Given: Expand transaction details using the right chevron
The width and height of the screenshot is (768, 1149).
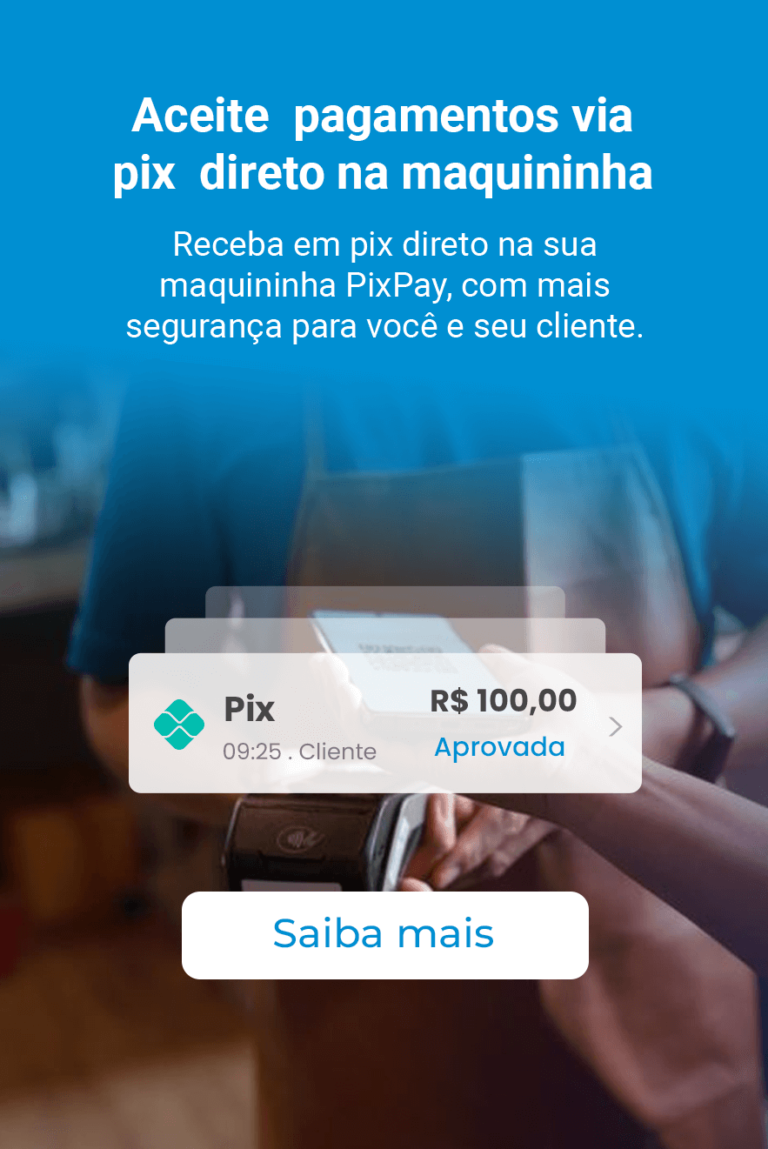Looking at the screenshot, I should coord(614,727).
